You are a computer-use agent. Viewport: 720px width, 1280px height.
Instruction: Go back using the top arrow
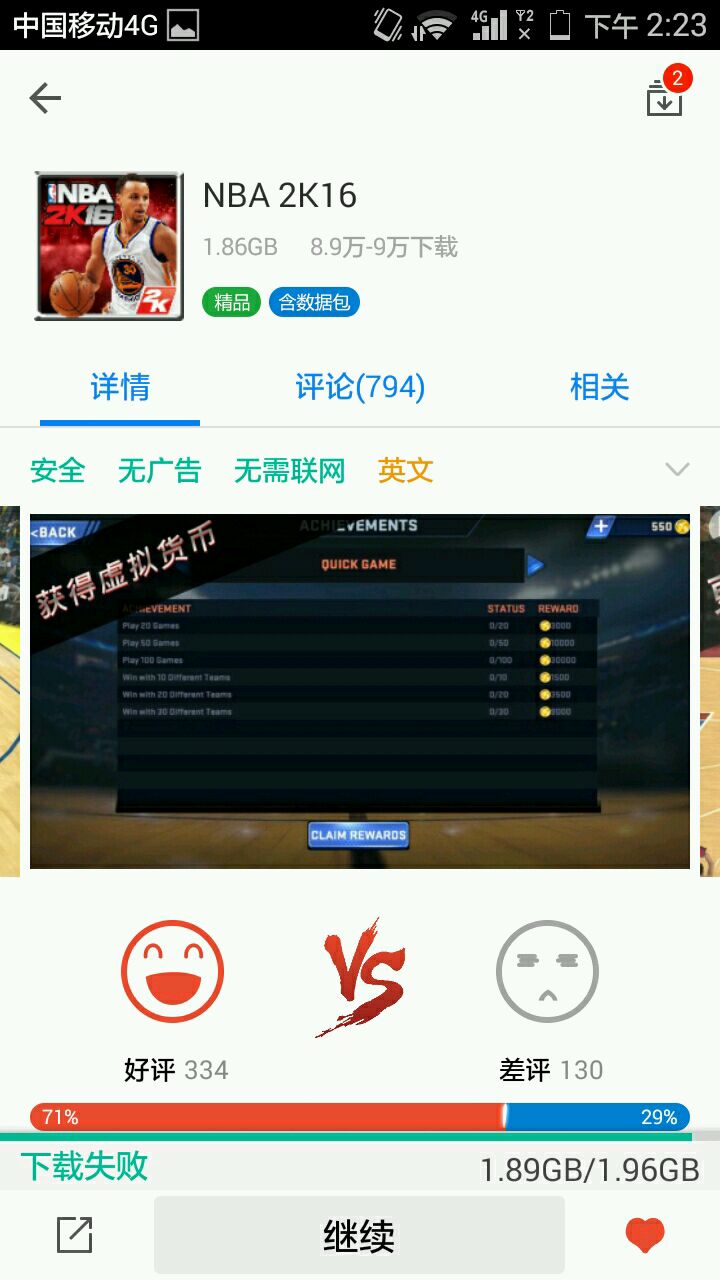45,97
